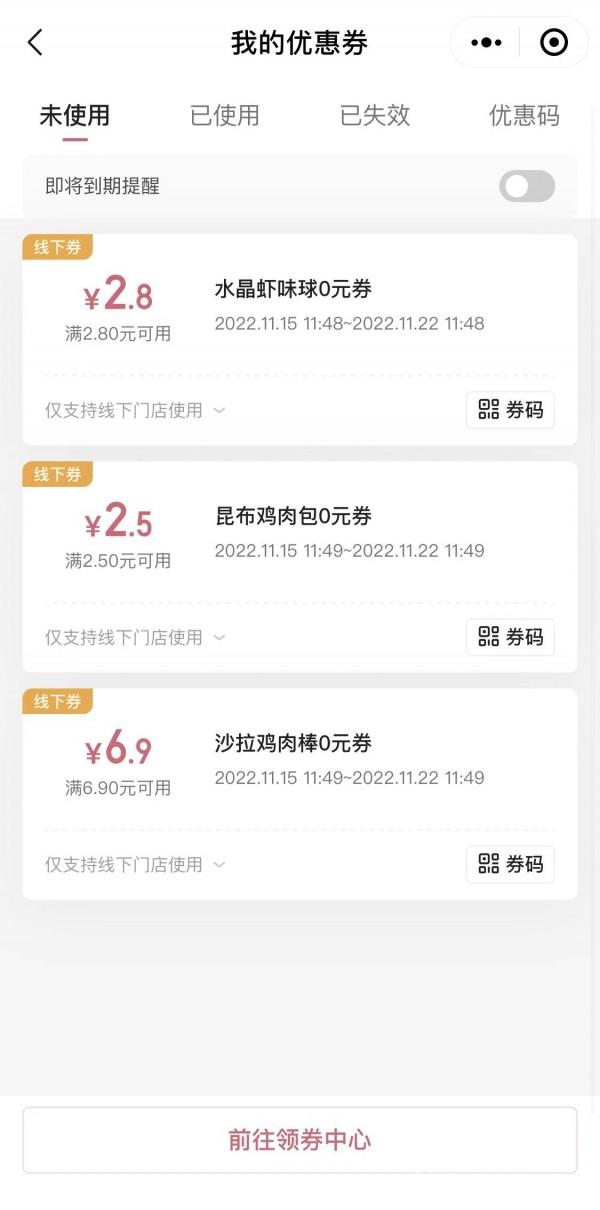This screenshot has width=600, height=1210.
Task: Tap 前往领券中心 button
Action: click(x=300, y=1140)
